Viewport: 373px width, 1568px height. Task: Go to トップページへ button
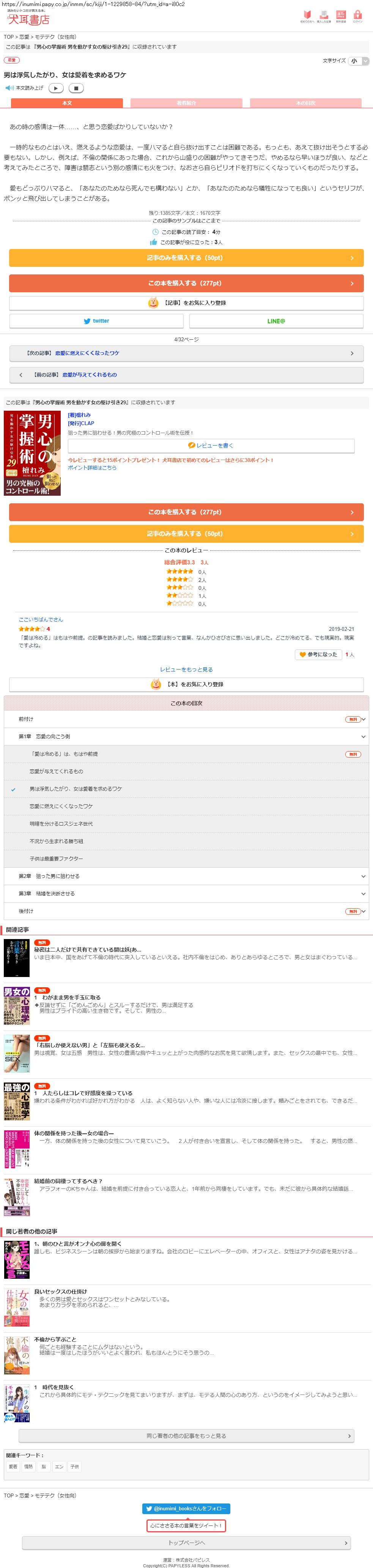pos(186,1543)
